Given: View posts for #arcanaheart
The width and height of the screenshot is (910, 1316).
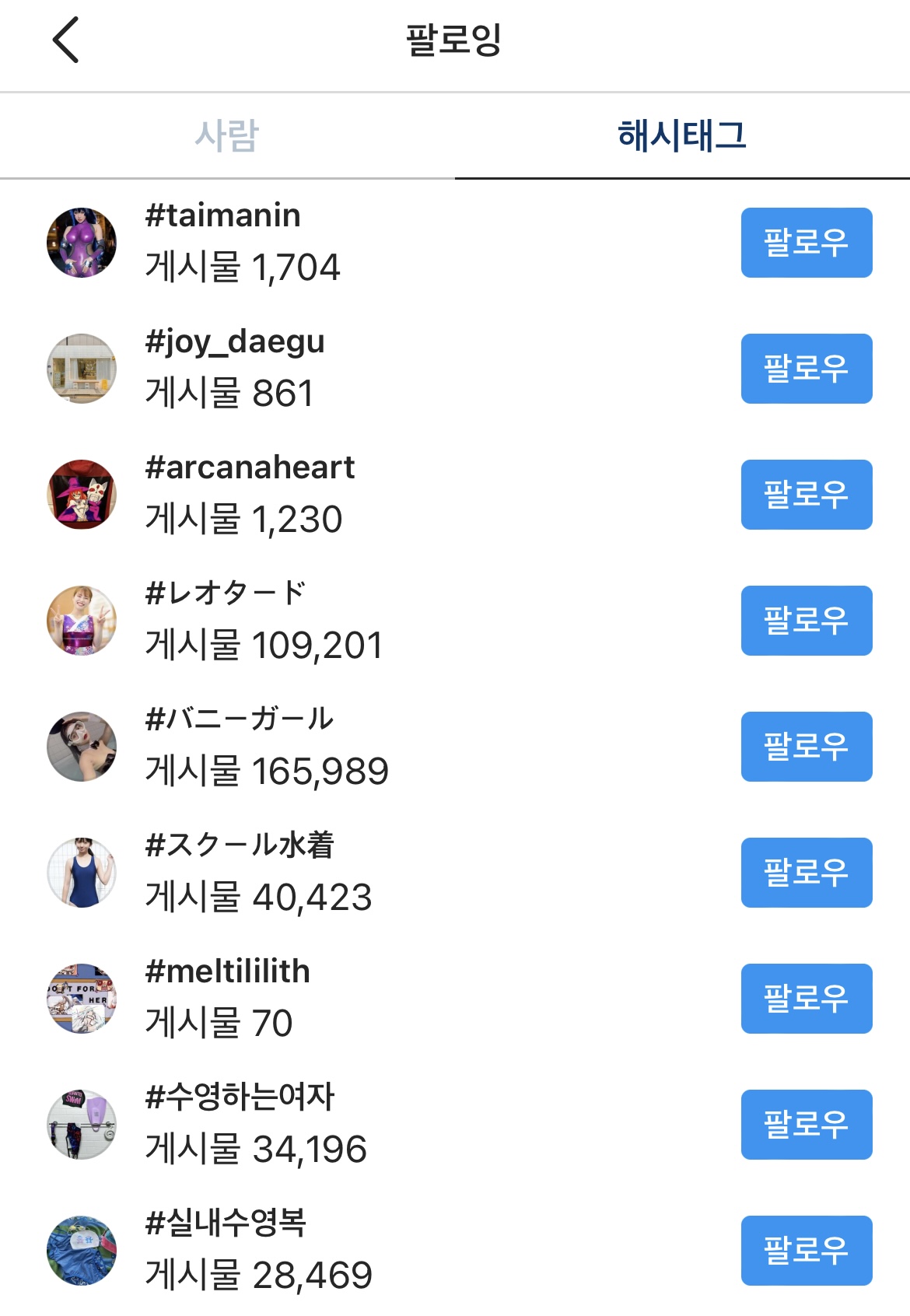Looking at the screenshot, I should pos(249,468).
